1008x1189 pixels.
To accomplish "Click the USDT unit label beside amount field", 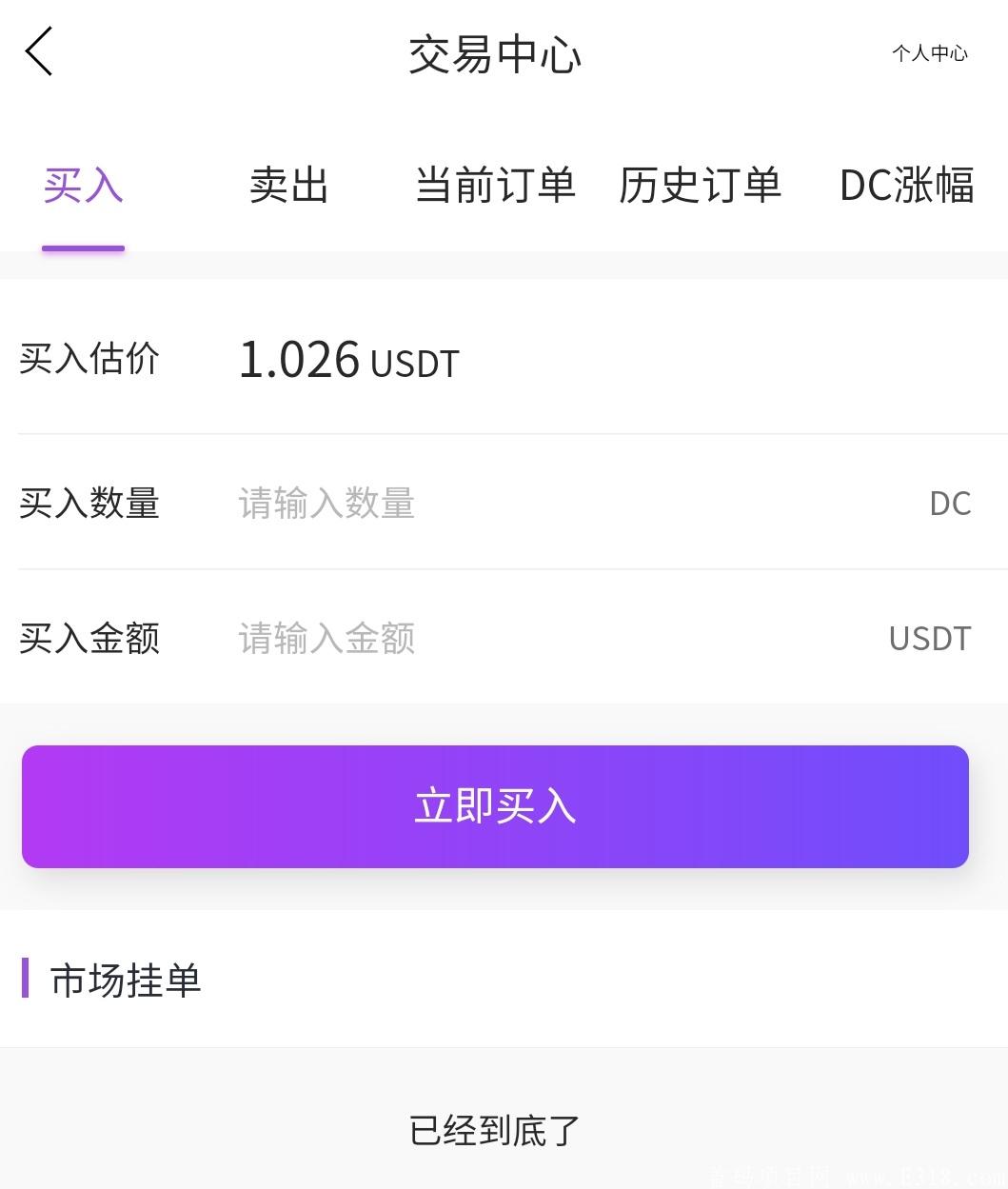I will pyautogui.click(x=930, y=638).
